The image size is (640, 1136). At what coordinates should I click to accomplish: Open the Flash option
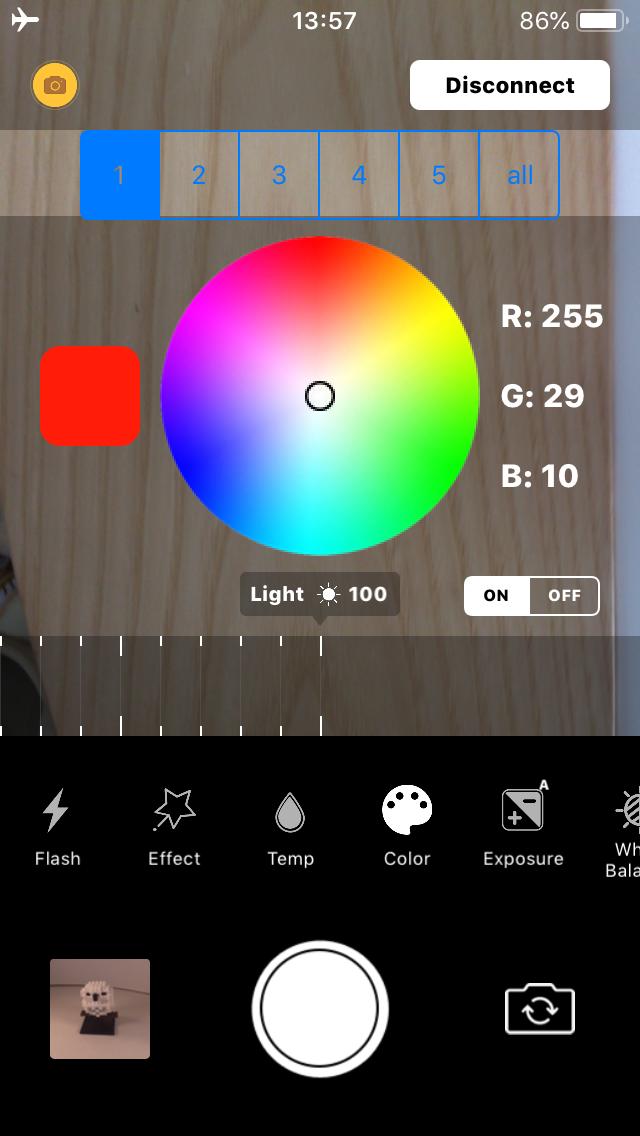57,827
